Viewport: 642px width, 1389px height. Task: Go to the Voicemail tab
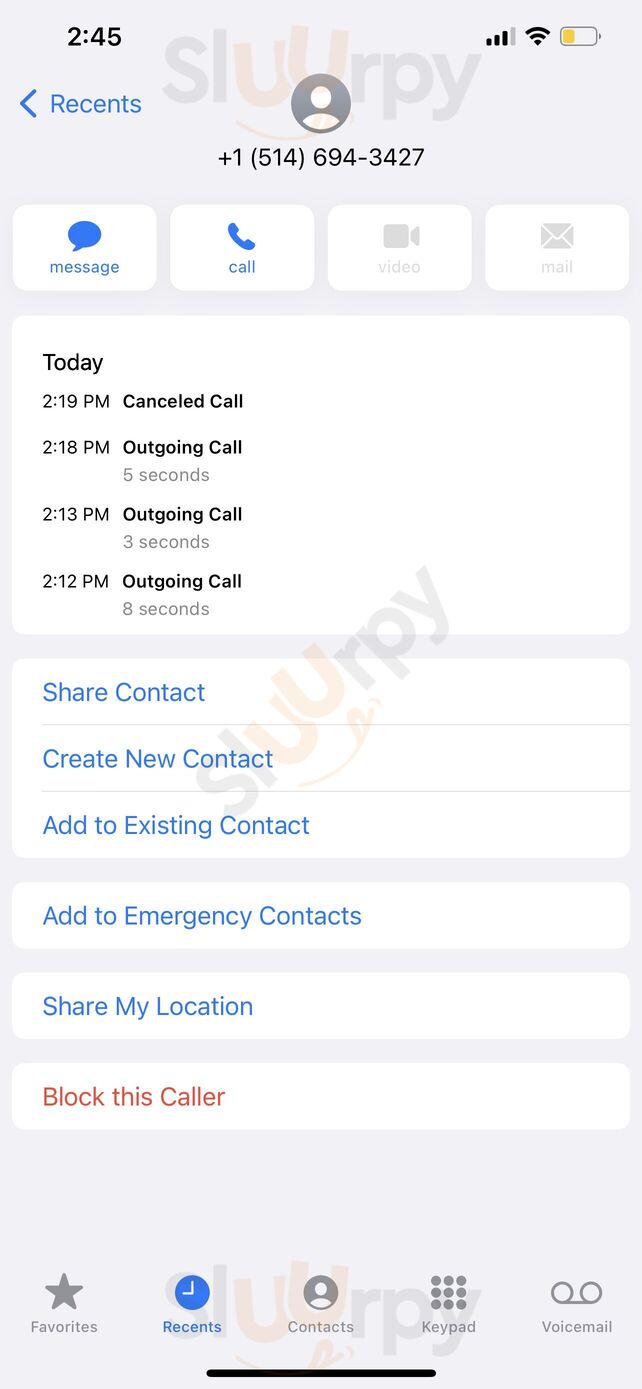pyautogui.click(x=577, y=1304)
